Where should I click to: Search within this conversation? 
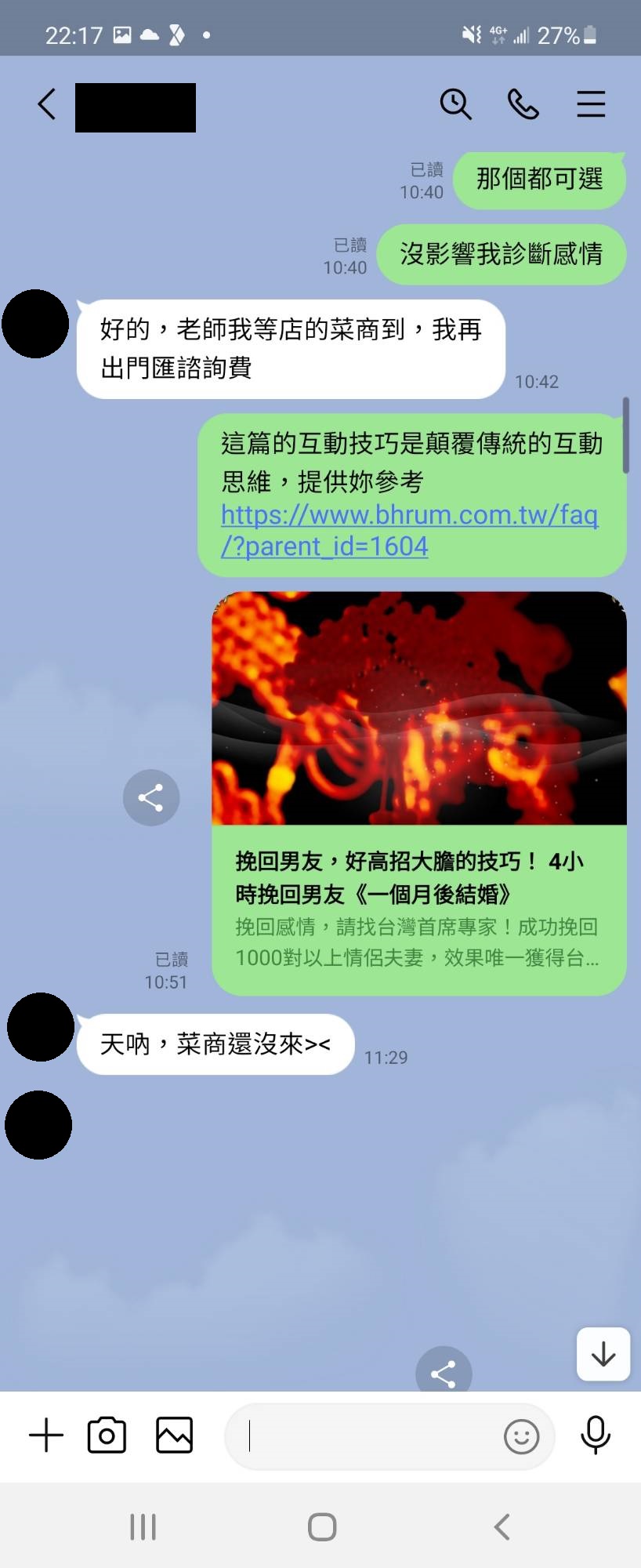[455, 104]
